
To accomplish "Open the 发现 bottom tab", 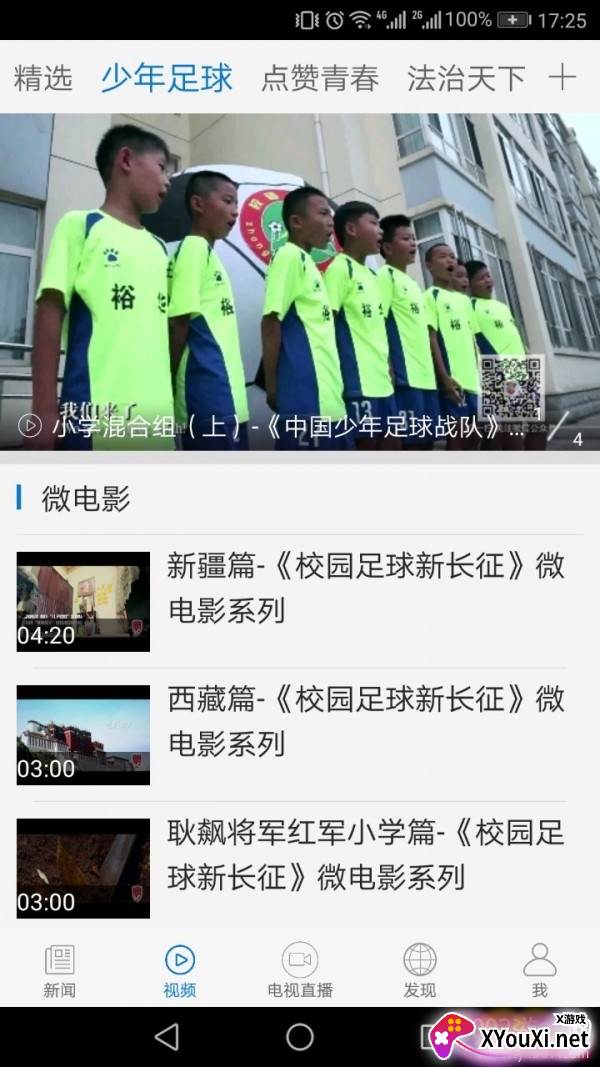I will pyautogui.click(x=420, y=971).
